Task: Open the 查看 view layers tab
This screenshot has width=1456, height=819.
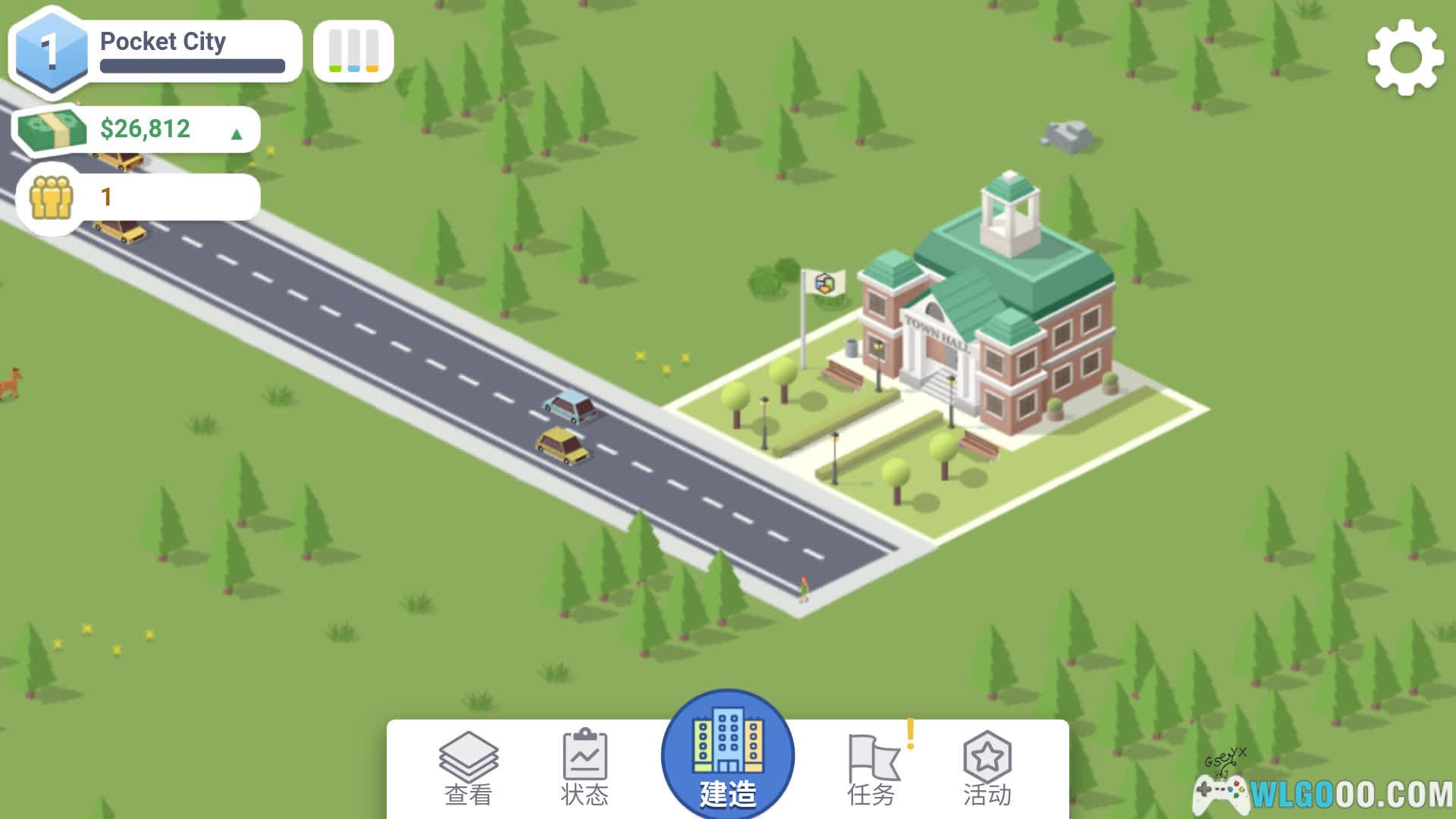Action: [468, 767]
